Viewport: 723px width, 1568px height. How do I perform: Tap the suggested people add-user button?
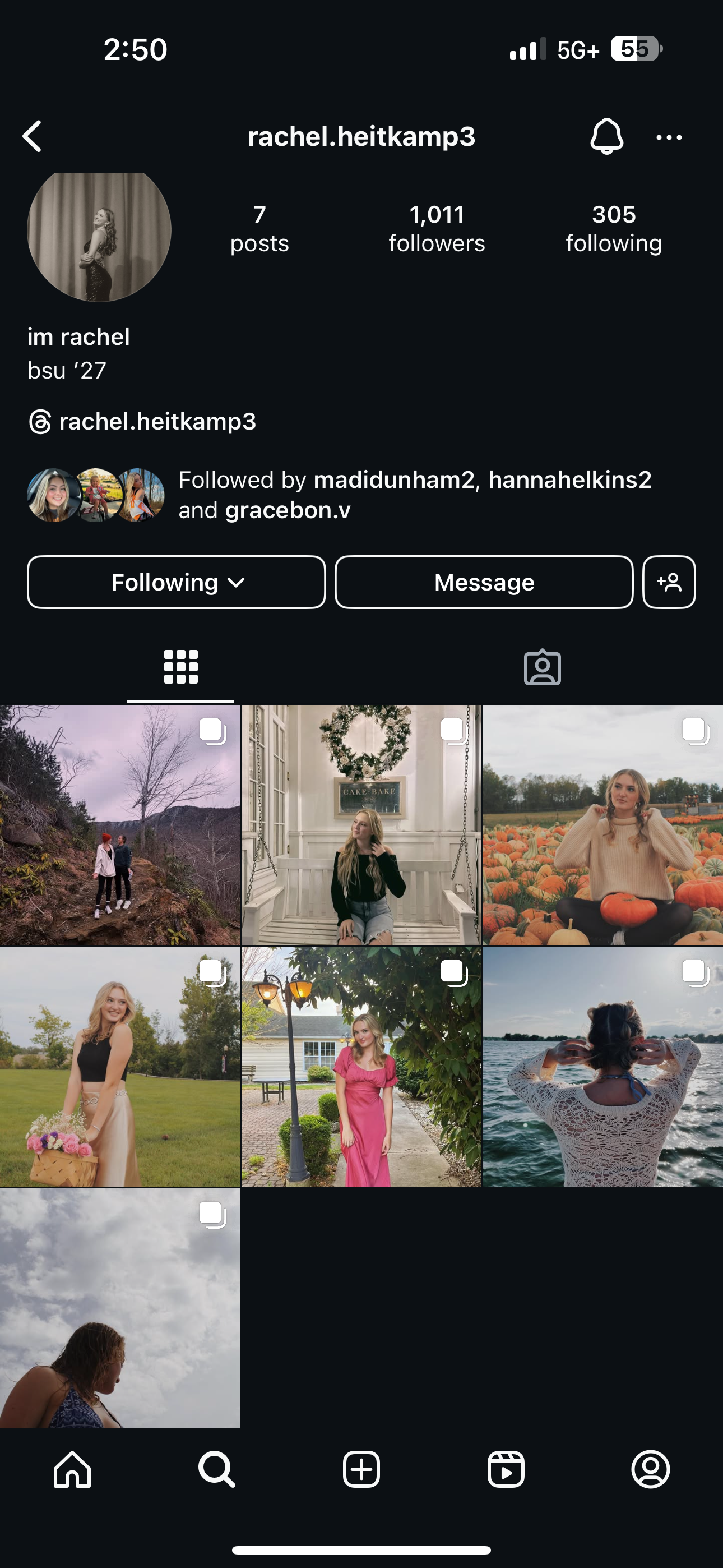(x=669, y=582)
